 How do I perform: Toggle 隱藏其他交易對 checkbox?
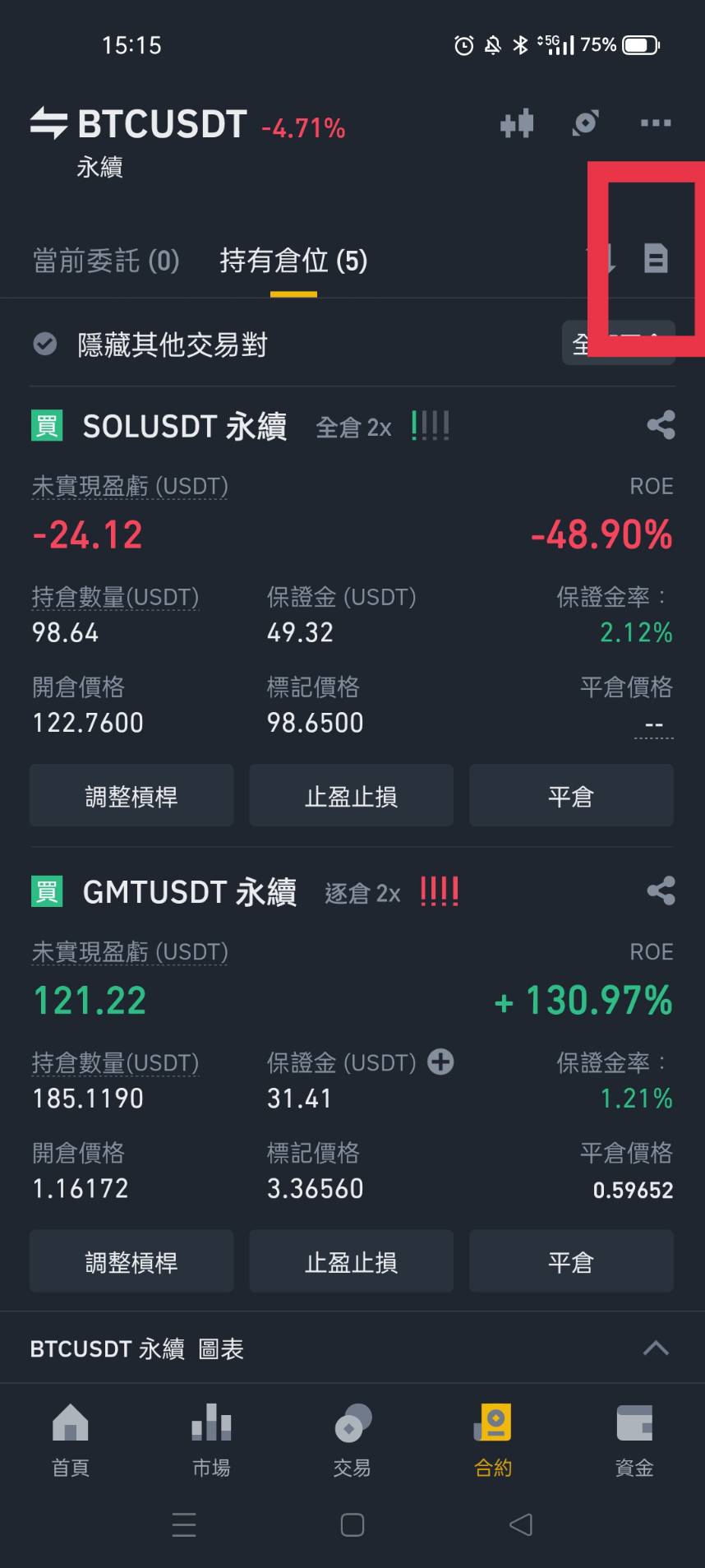pos(45,344)
